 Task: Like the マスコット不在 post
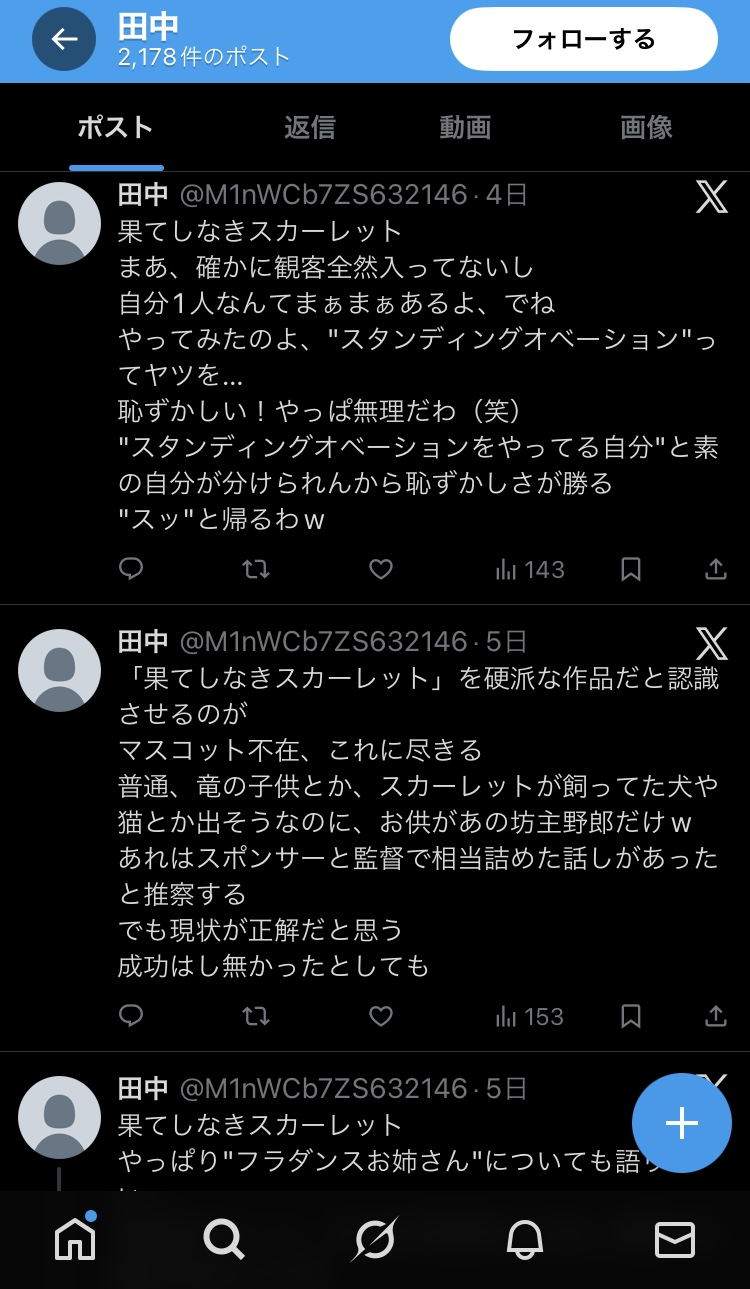[381, 1016]
